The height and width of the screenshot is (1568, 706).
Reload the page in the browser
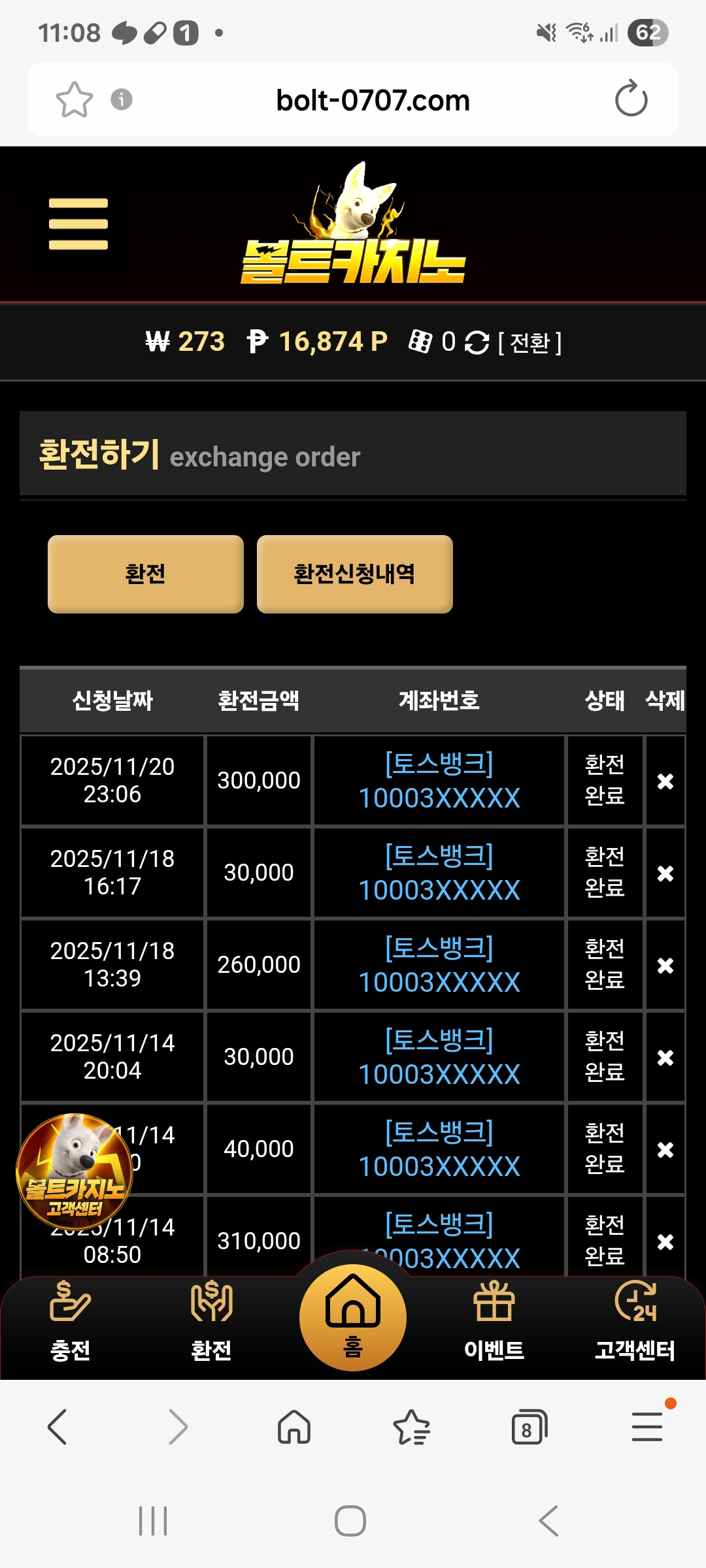coord(631,99)
